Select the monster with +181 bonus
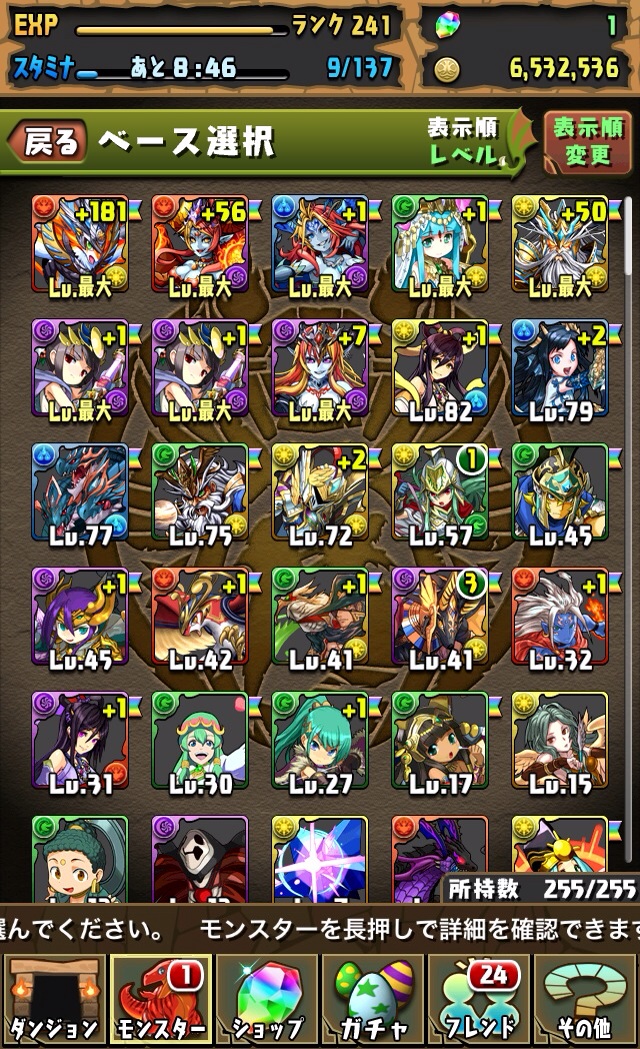Viewport: 640px width, 1049px height. click(x=80, y=245)
